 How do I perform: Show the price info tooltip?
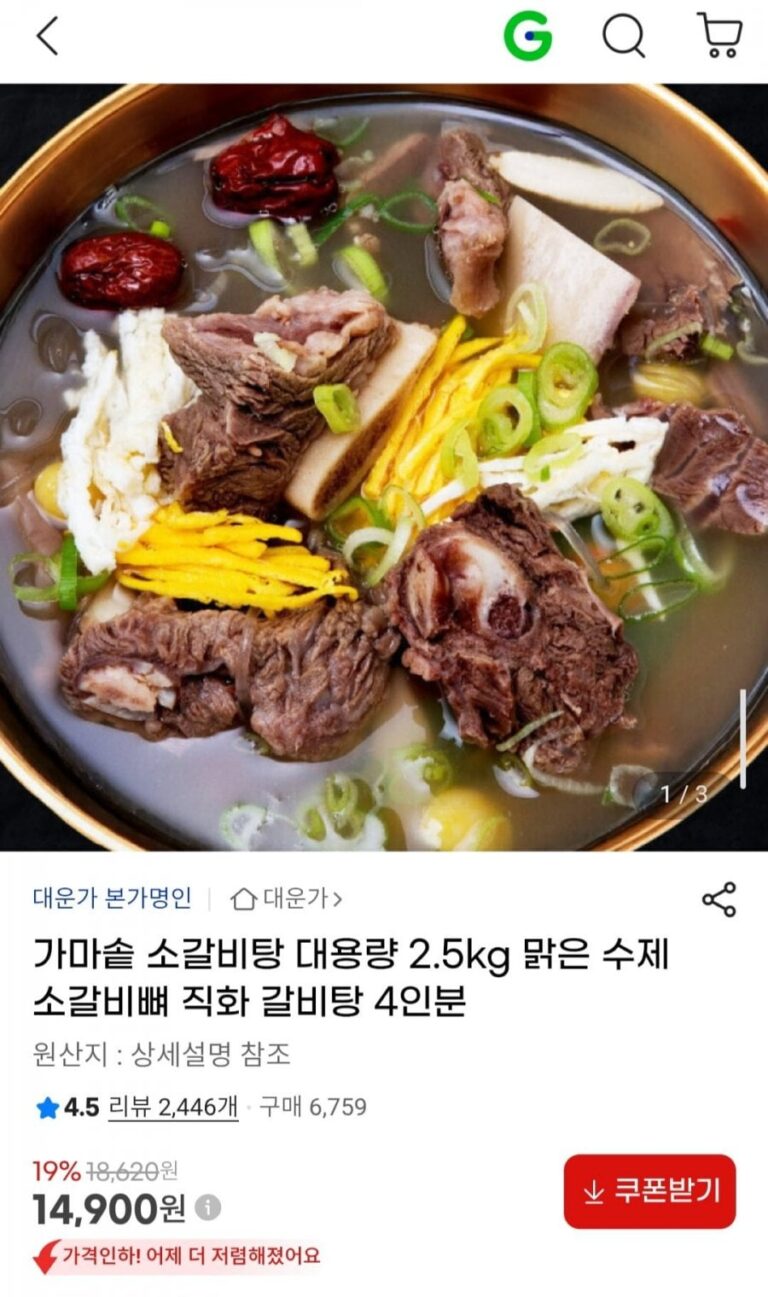coord(208,1207)
